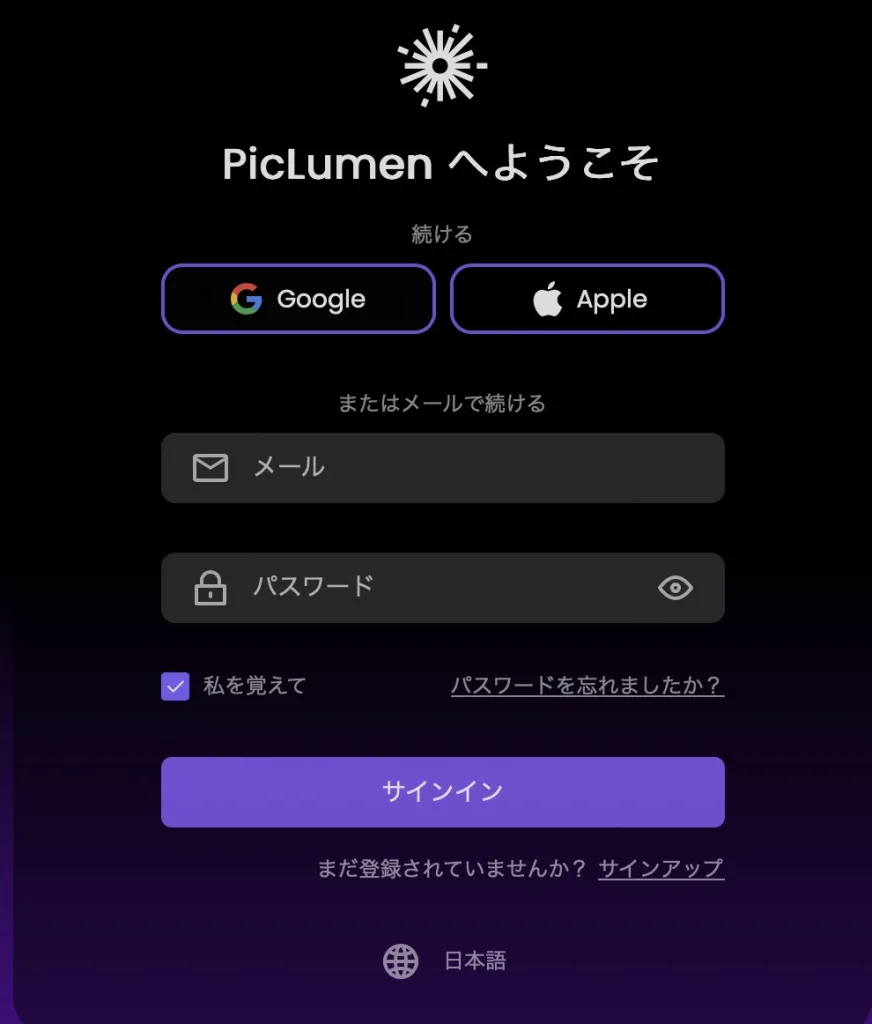The image size is (872, 1024).
Task: Open パスワードを忘れましたか? link
Action: 587,686
